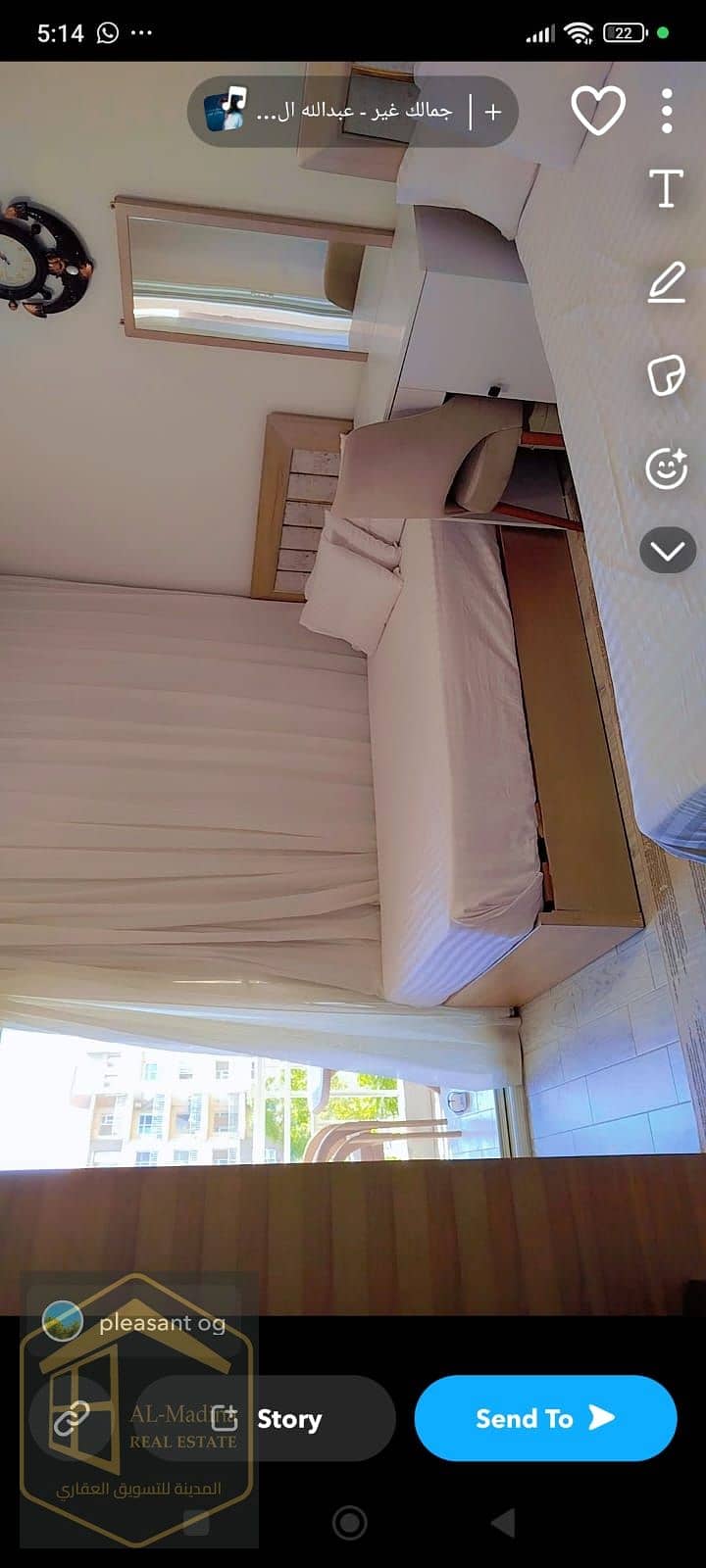Go back using the system back button

503,1522
